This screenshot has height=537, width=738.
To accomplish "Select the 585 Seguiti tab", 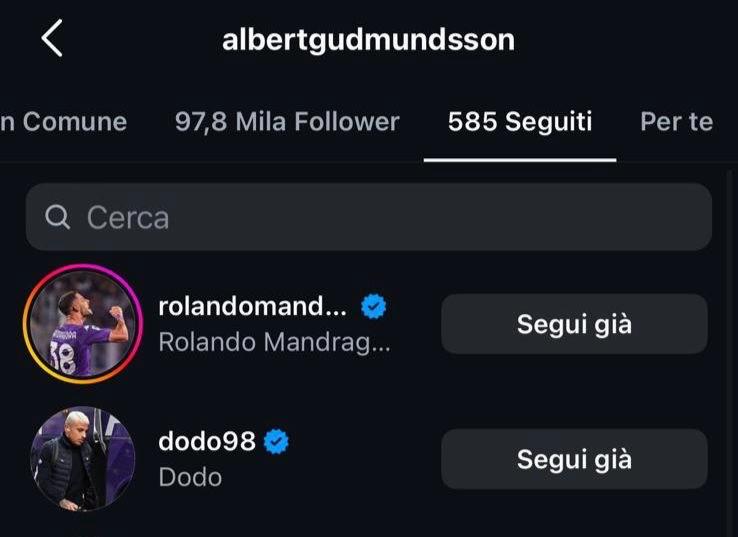I will (520, 122).
